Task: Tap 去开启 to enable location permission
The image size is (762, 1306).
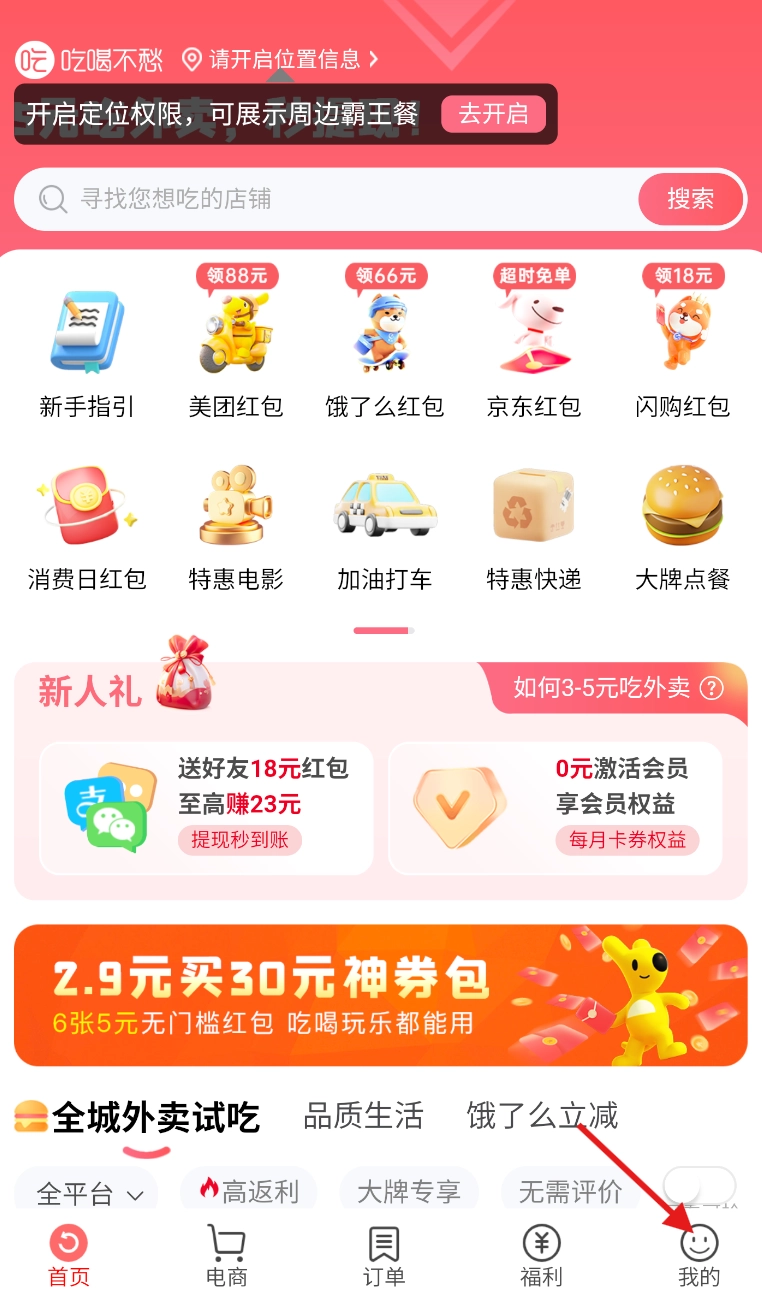Action: pos(493,114)
